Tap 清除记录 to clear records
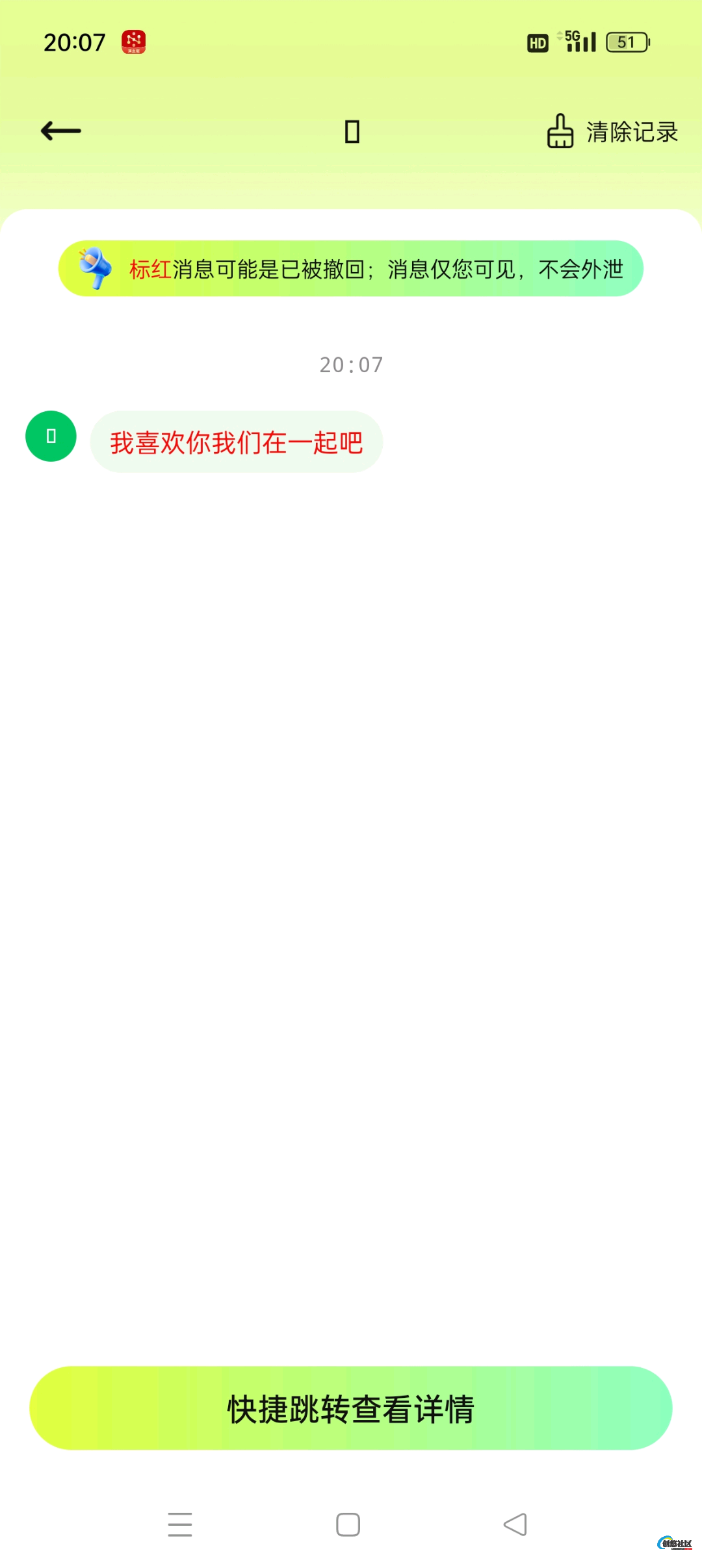This screenshot has height=1568, width=702. pos(612,132)
